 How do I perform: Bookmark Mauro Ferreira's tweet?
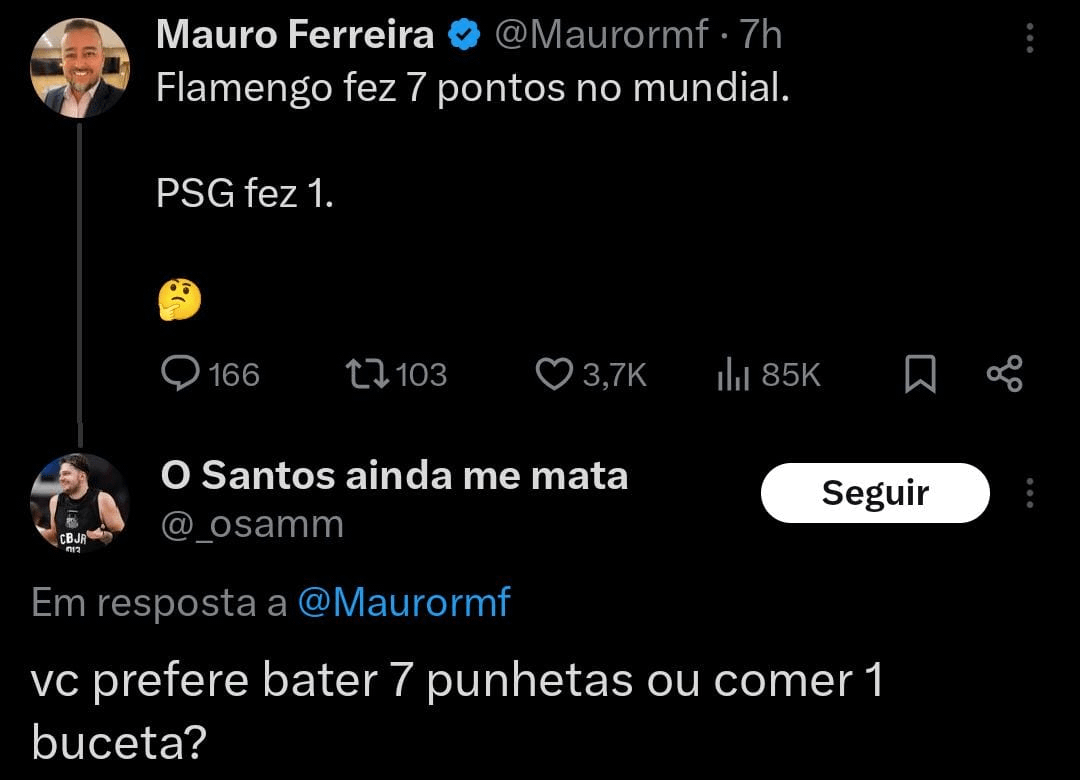point(920,374)
